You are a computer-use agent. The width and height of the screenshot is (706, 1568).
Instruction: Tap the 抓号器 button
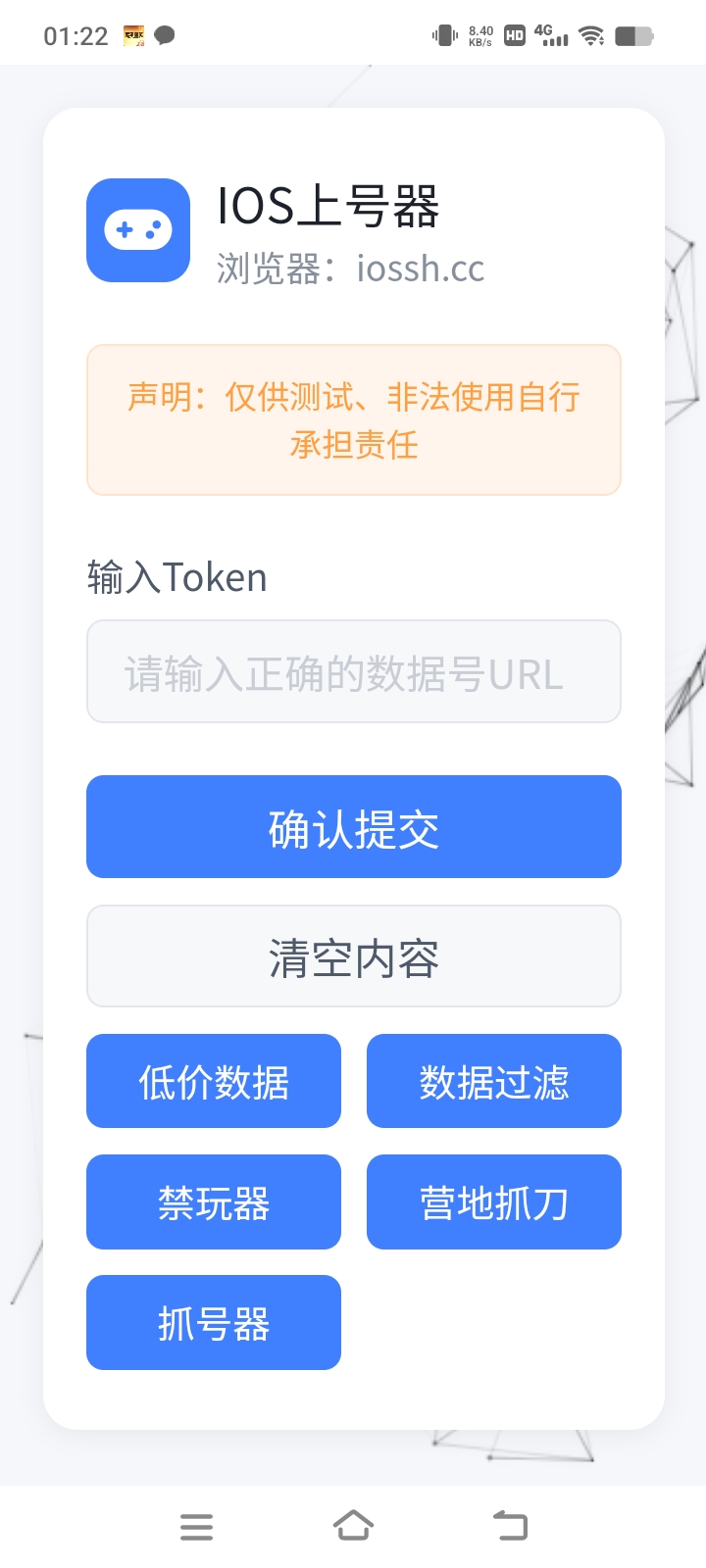[214, 1322]
